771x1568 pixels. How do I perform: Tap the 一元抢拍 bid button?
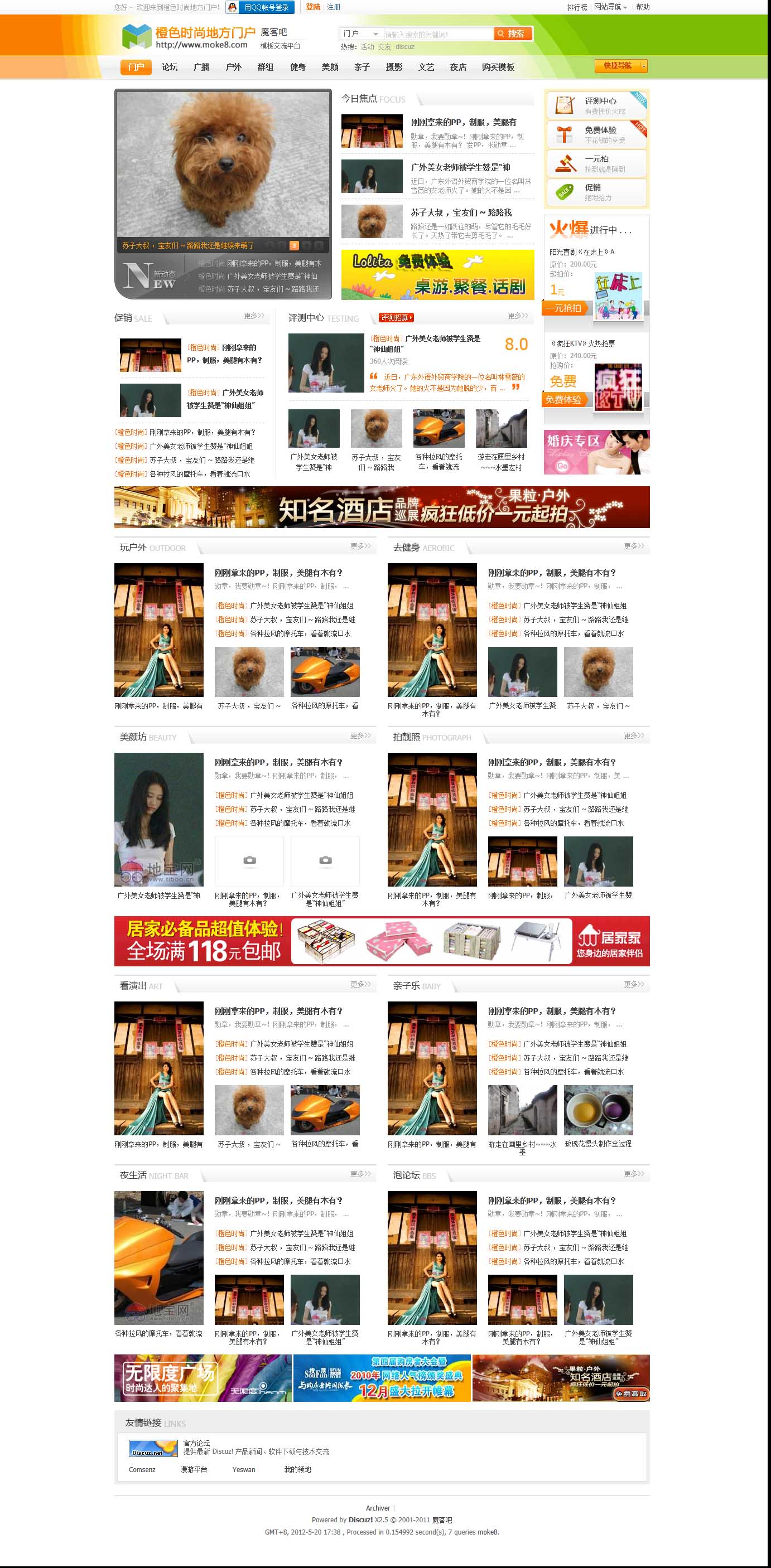[563, 308]
